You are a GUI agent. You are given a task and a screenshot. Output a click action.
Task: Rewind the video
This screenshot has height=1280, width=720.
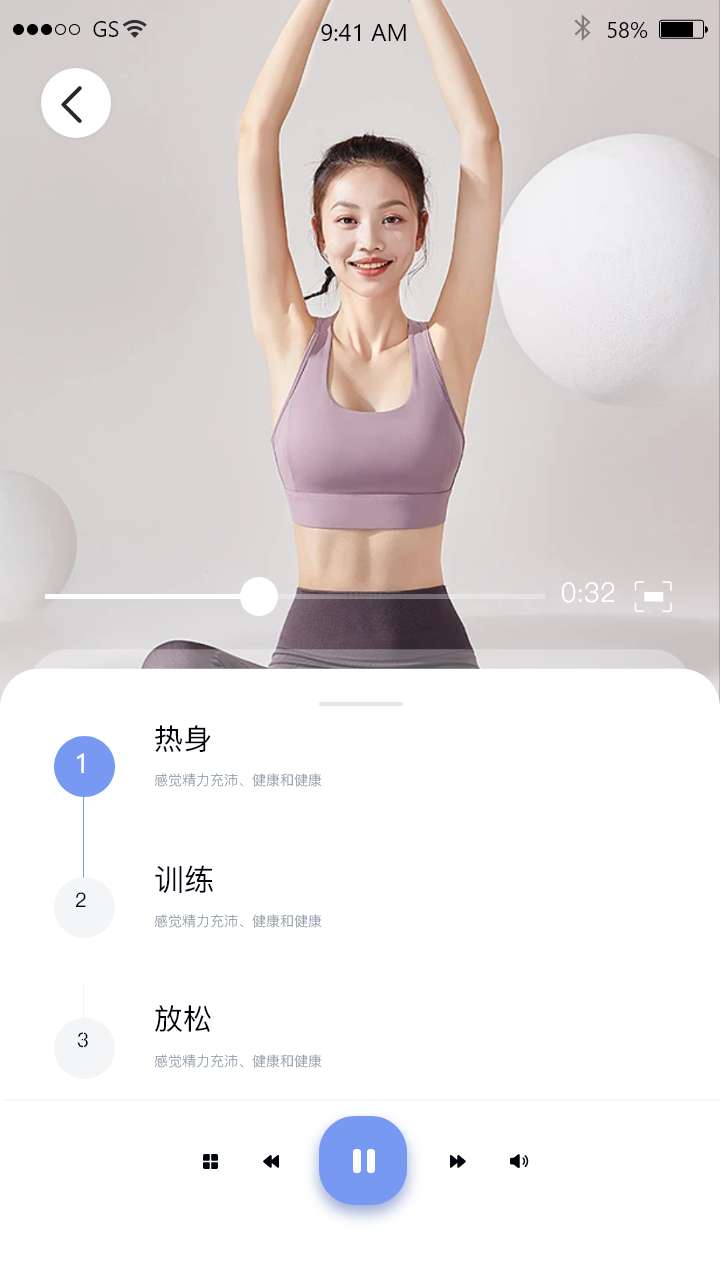click(271, 1161)
